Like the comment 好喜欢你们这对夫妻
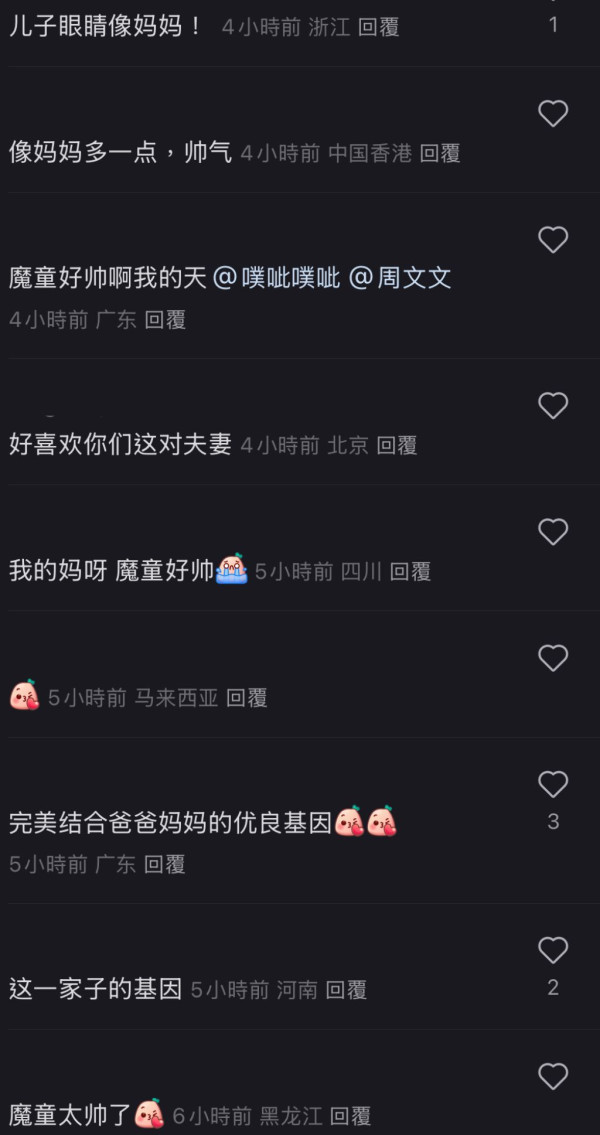600x1135 pixels. [553, 406]
